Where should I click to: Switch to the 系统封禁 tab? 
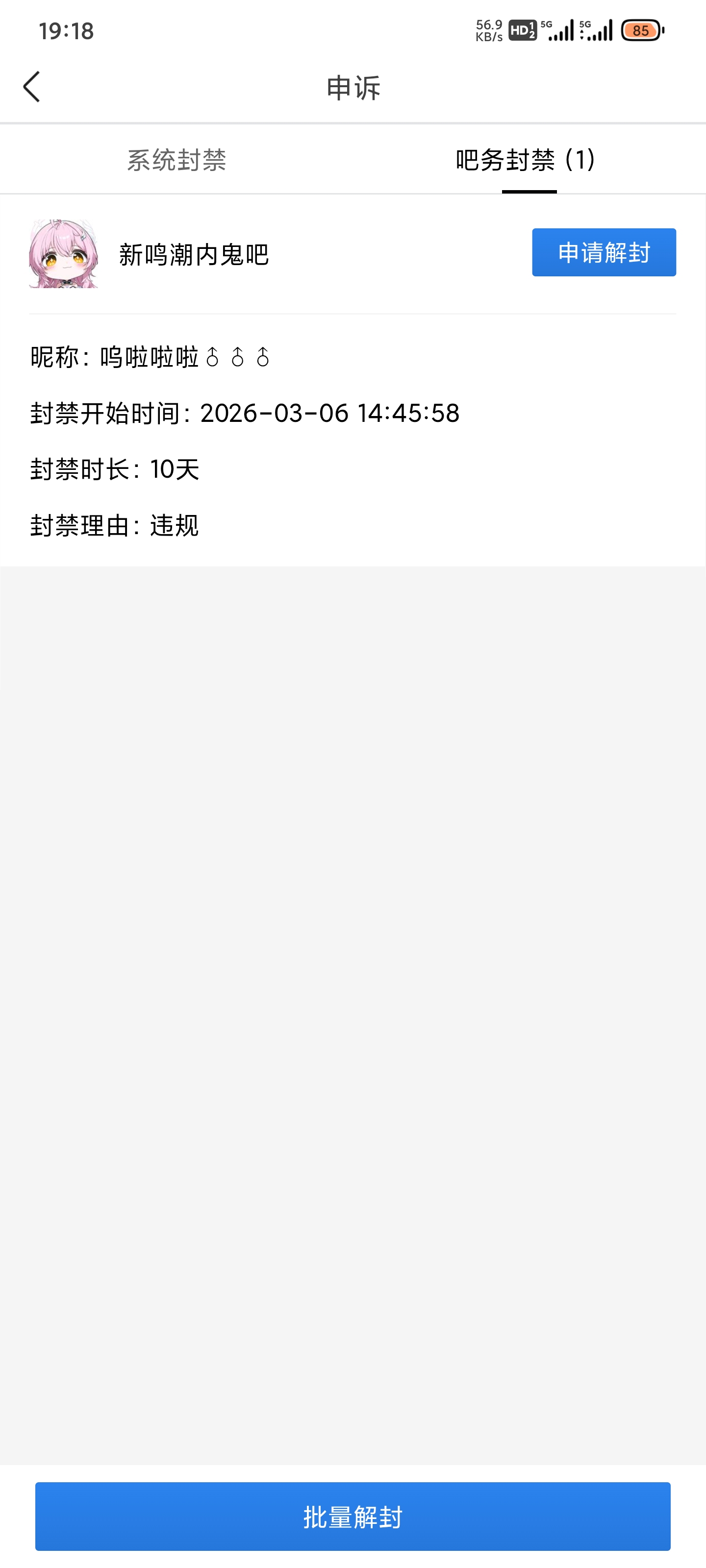pos(176,160)
